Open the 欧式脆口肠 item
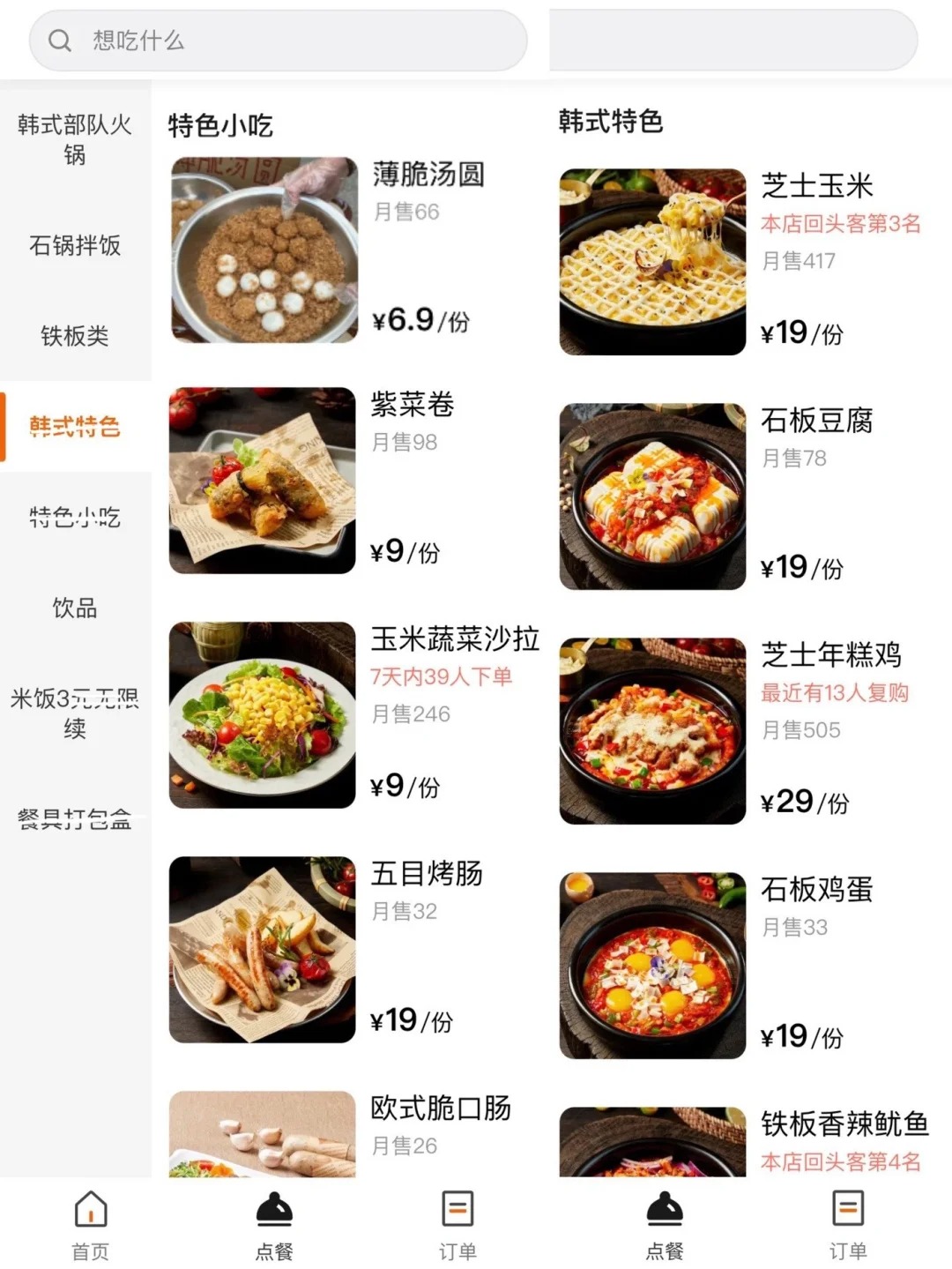Viewport: 952px width, 1269px height. pos(440,1109)
